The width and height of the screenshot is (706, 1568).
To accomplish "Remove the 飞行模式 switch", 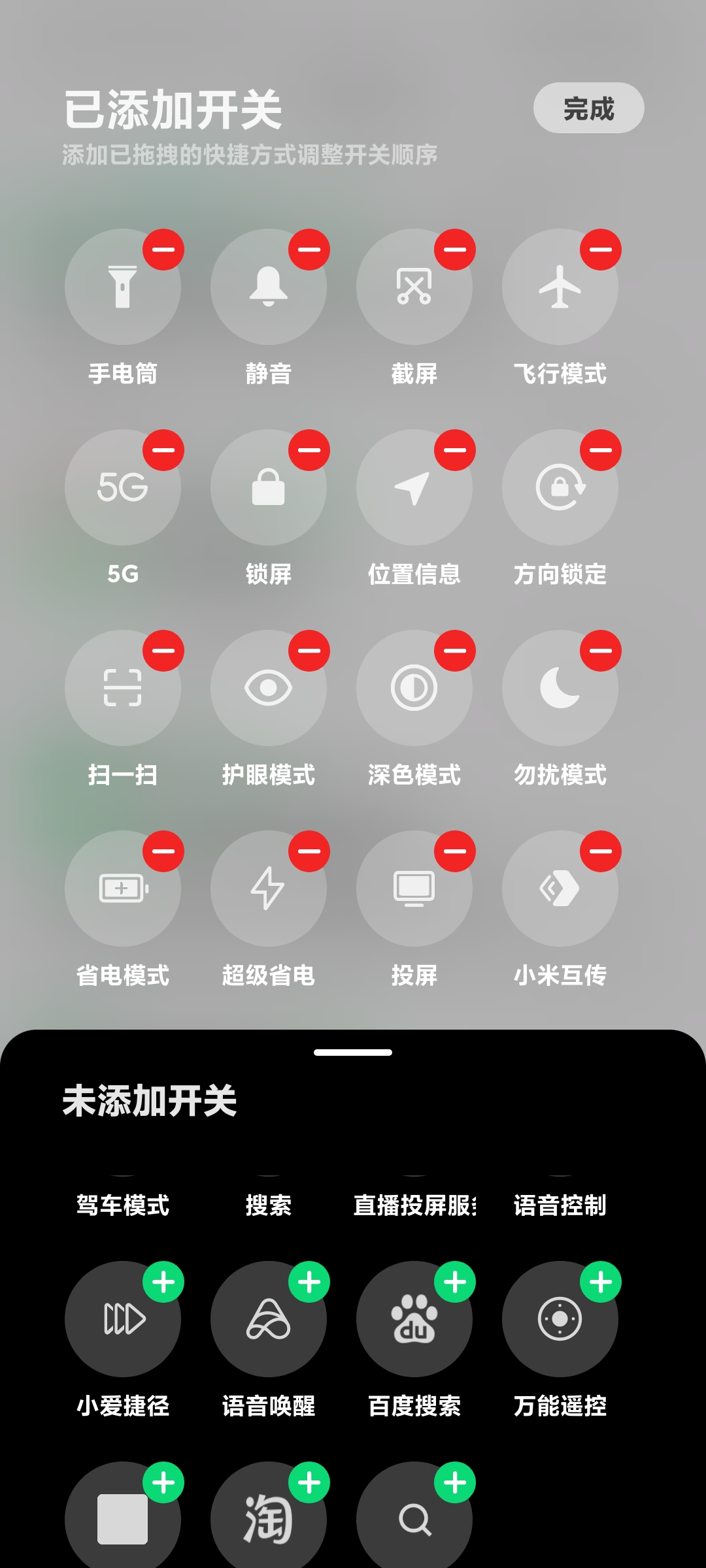I will pos(601,250).
